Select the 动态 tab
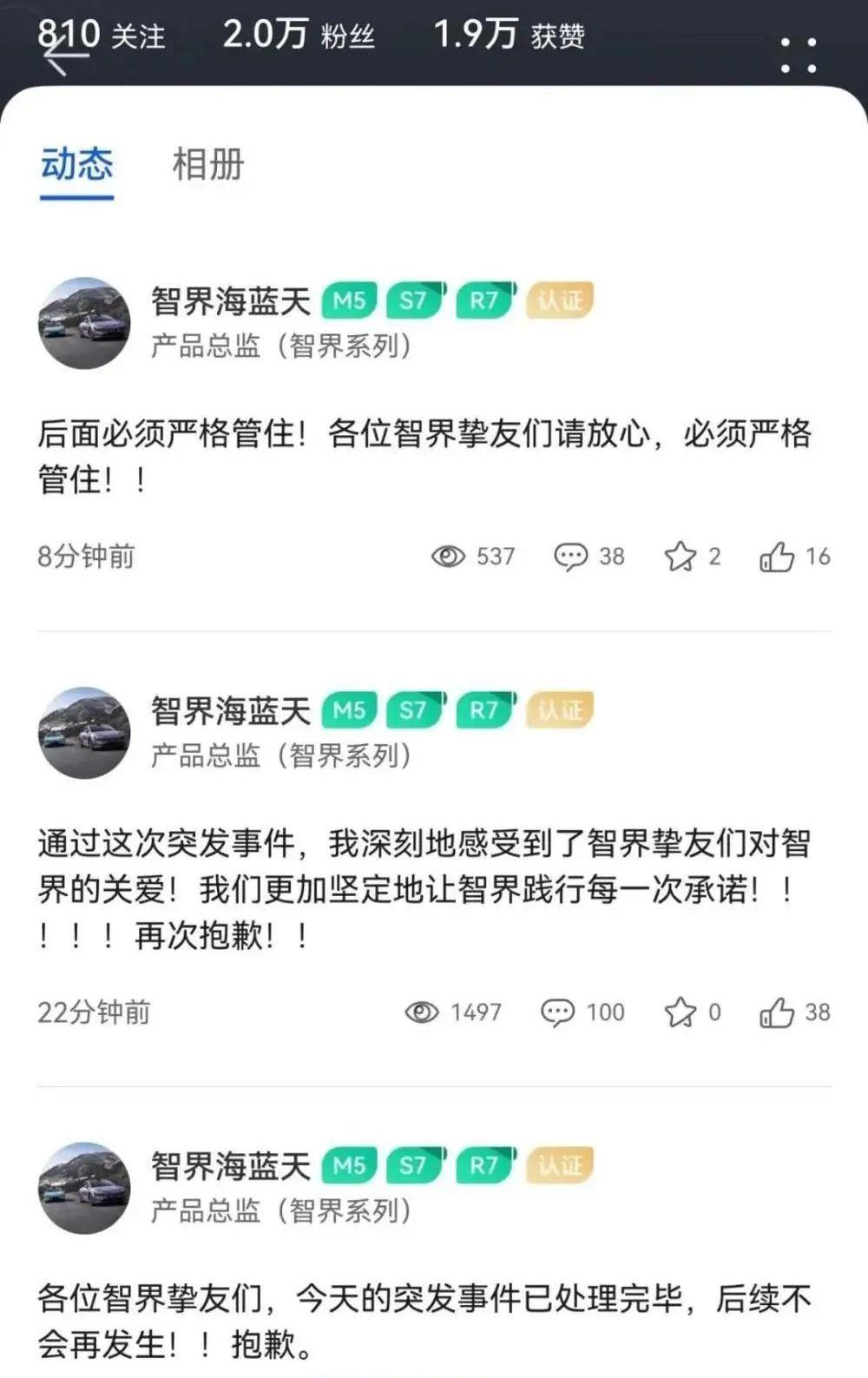This screenshot has width=868, height=1378. (x=76, y=165)
